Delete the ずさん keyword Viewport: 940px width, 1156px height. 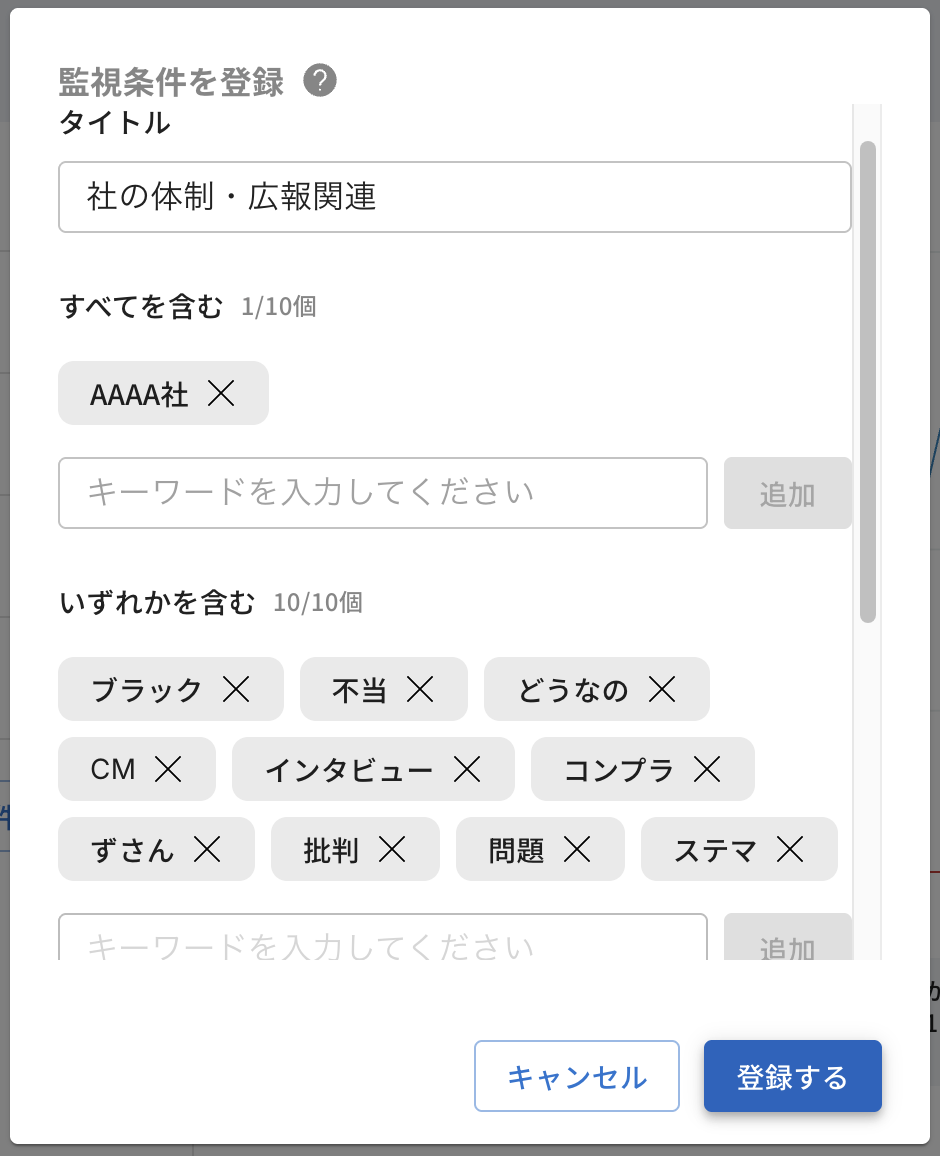click(207, 849)
